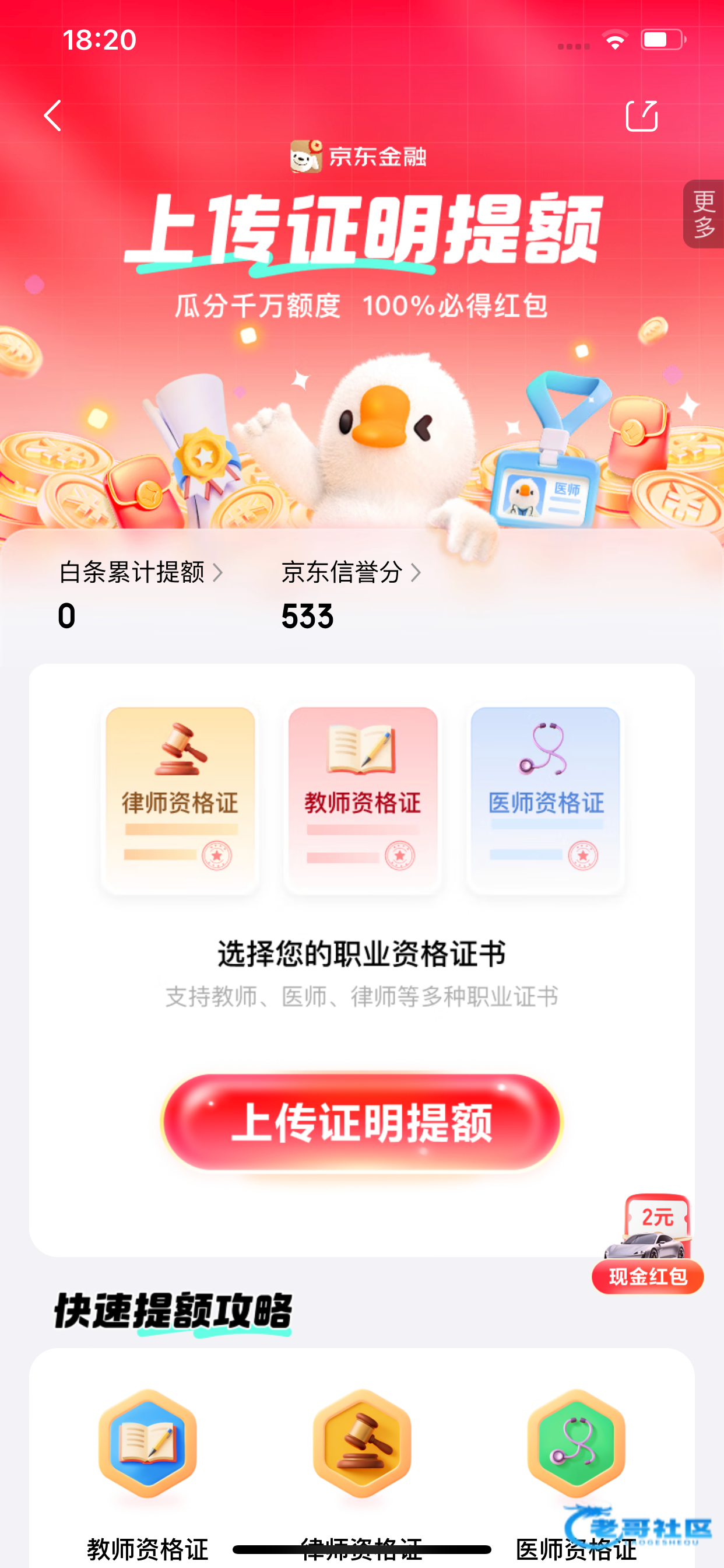Viewport: 724px width, 1568px height.
Task: Select the 医师资格证 certificate card
Action: pyautogui.click(x=546, y=799)
